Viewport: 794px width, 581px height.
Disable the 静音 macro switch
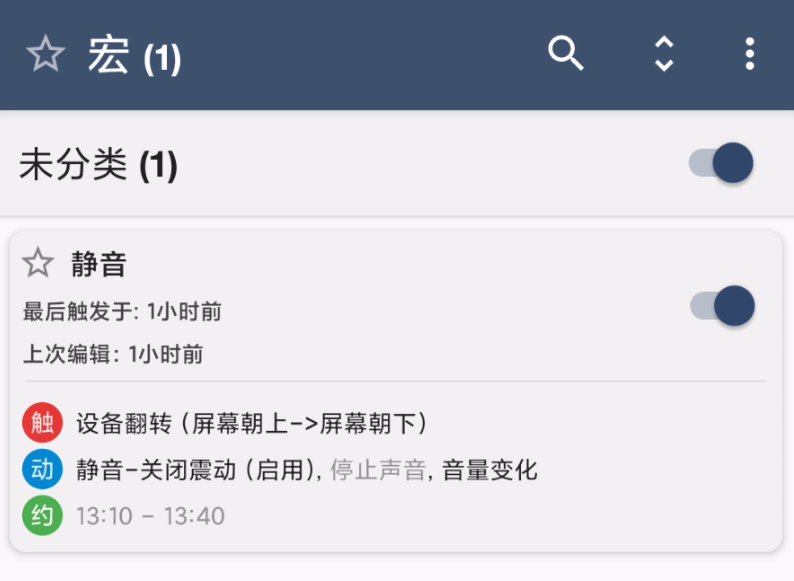tap(722, 306)
